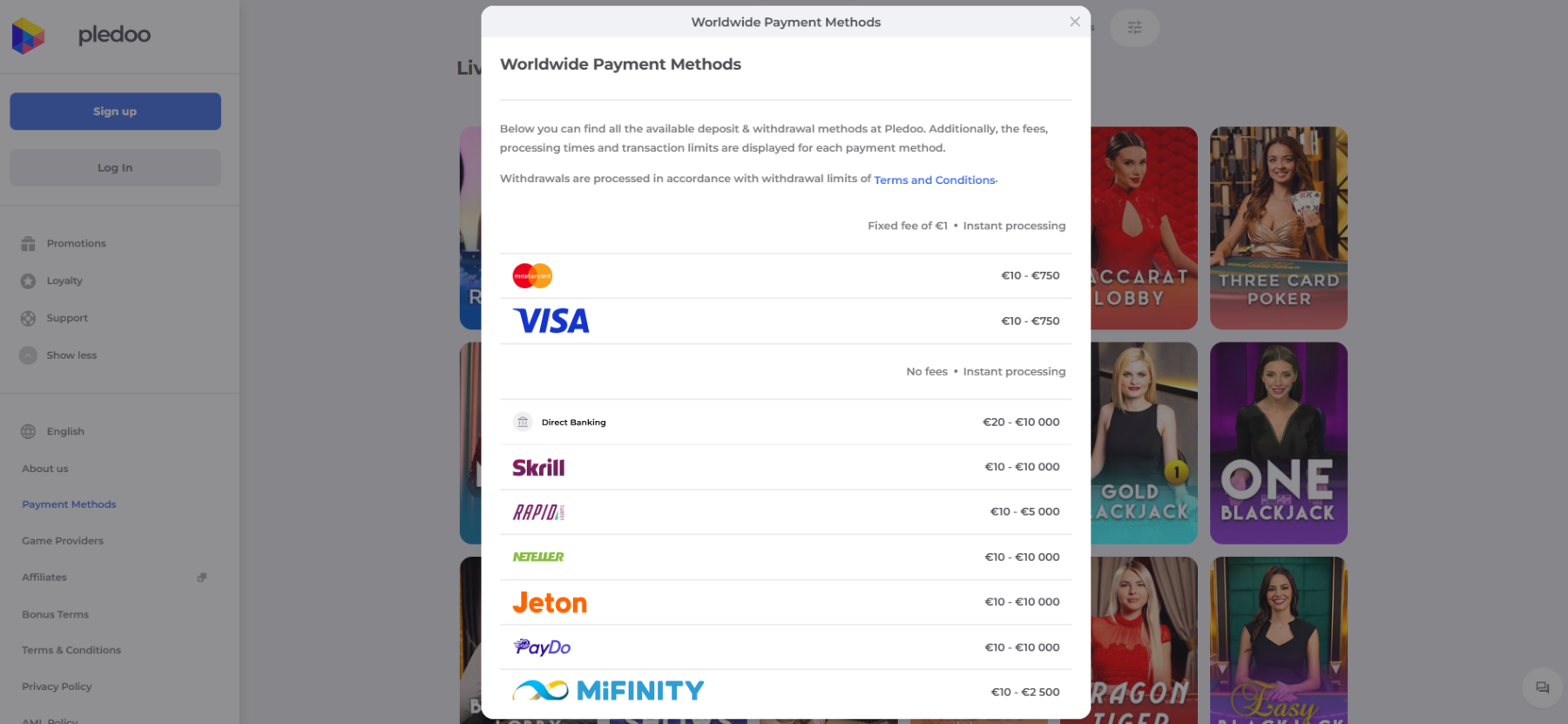Image resolution: width=1568 pixels, height=724 pixels.
Task: Open the Loyalty section
Action: pos(64,281)
